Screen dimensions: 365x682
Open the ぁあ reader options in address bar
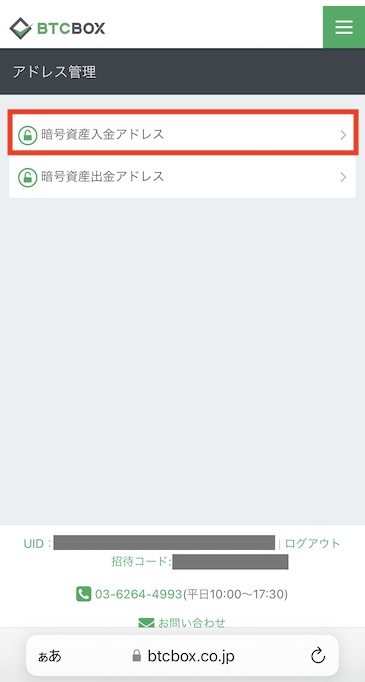(x=50, y=656)
